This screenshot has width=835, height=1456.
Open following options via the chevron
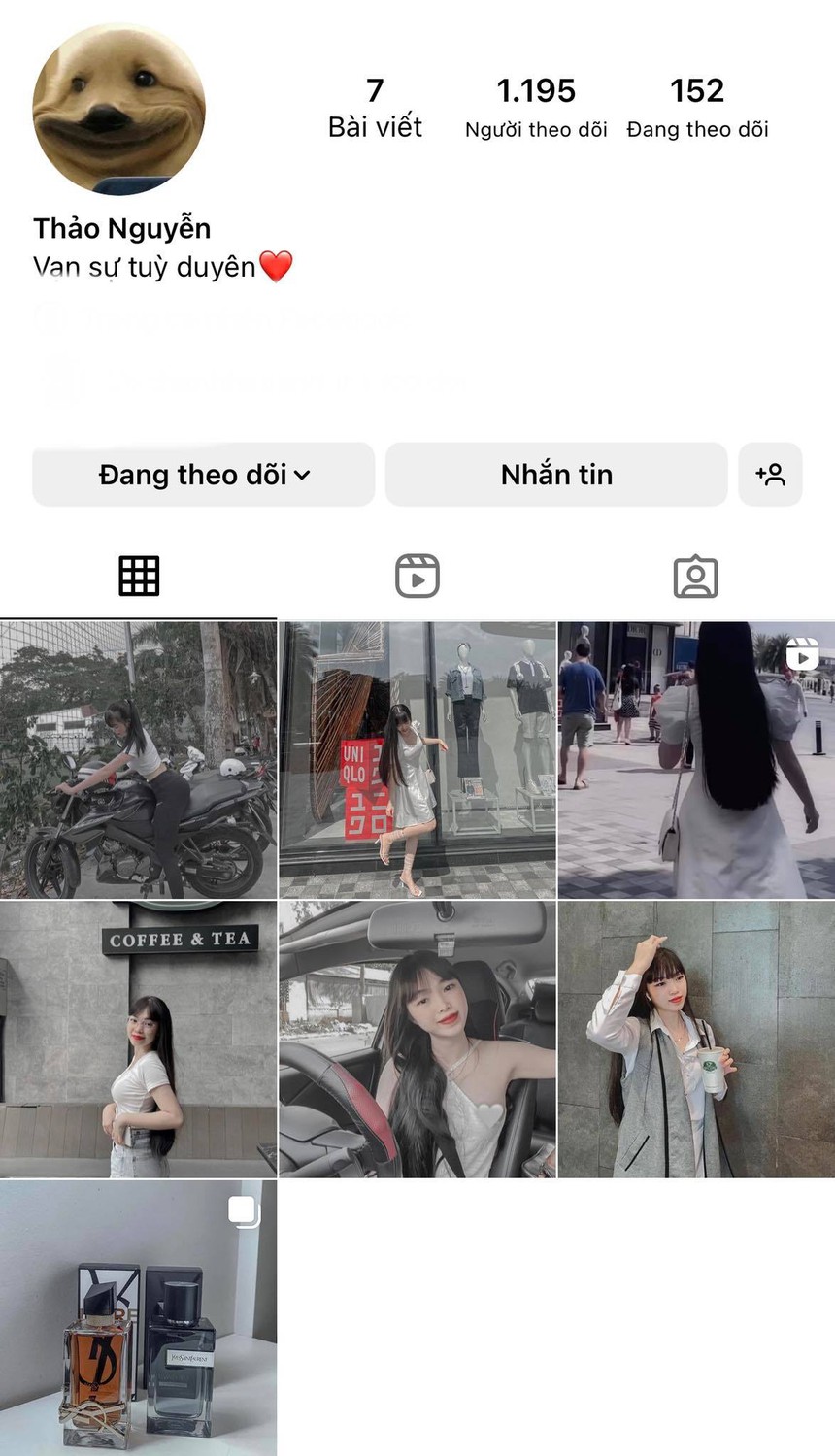(x=304, y=475)
